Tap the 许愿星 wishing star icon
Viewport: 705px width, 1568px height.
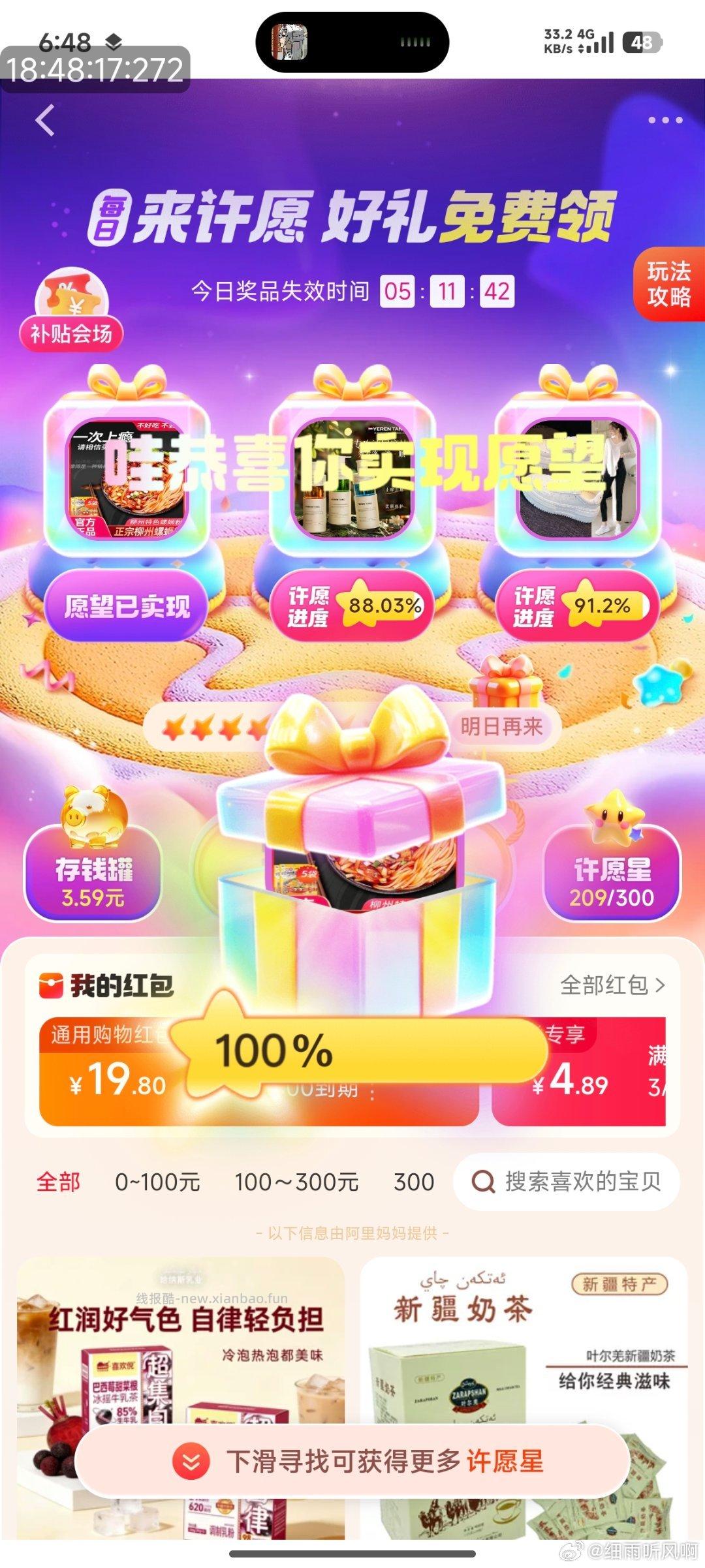click(x=614, y=818)
